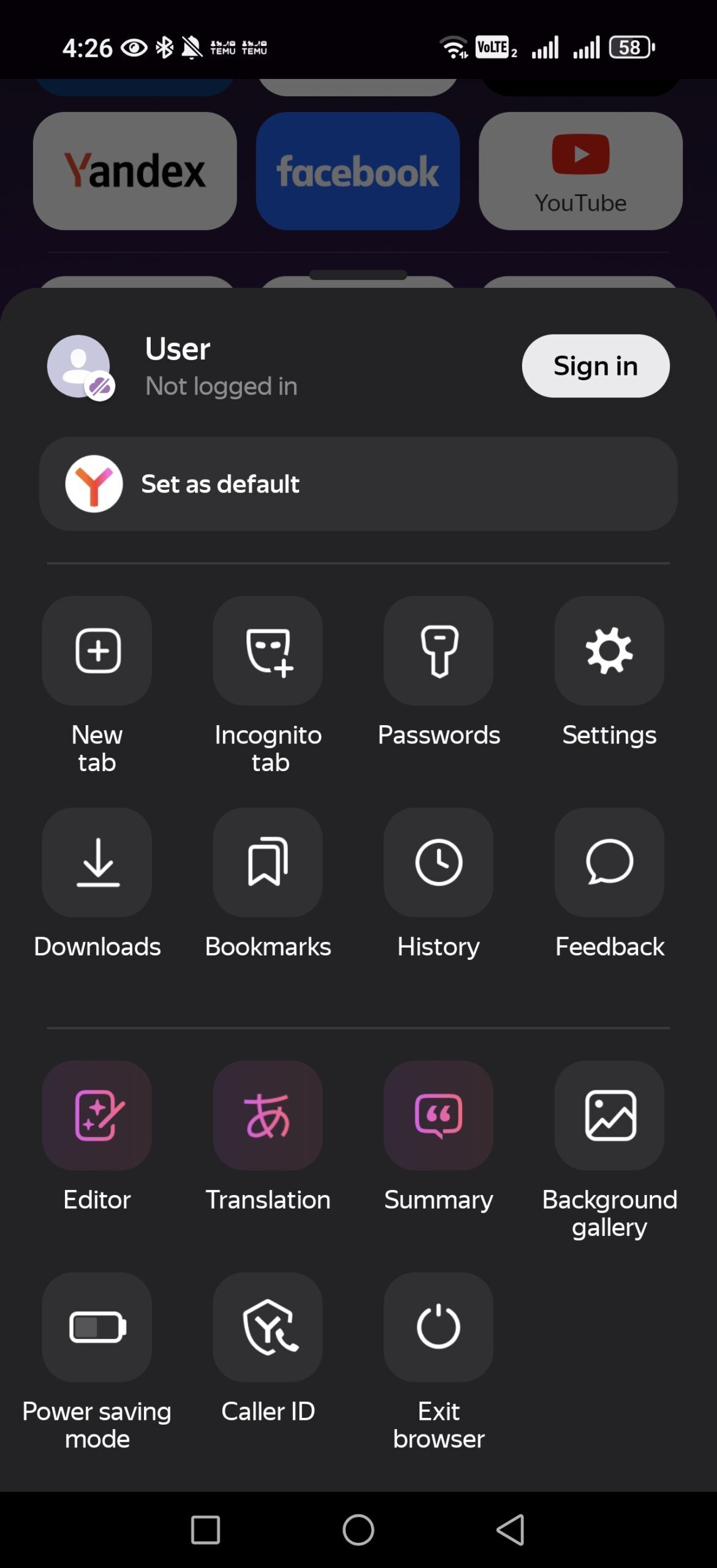View browsing History
717x1568 pixels.
438,862
